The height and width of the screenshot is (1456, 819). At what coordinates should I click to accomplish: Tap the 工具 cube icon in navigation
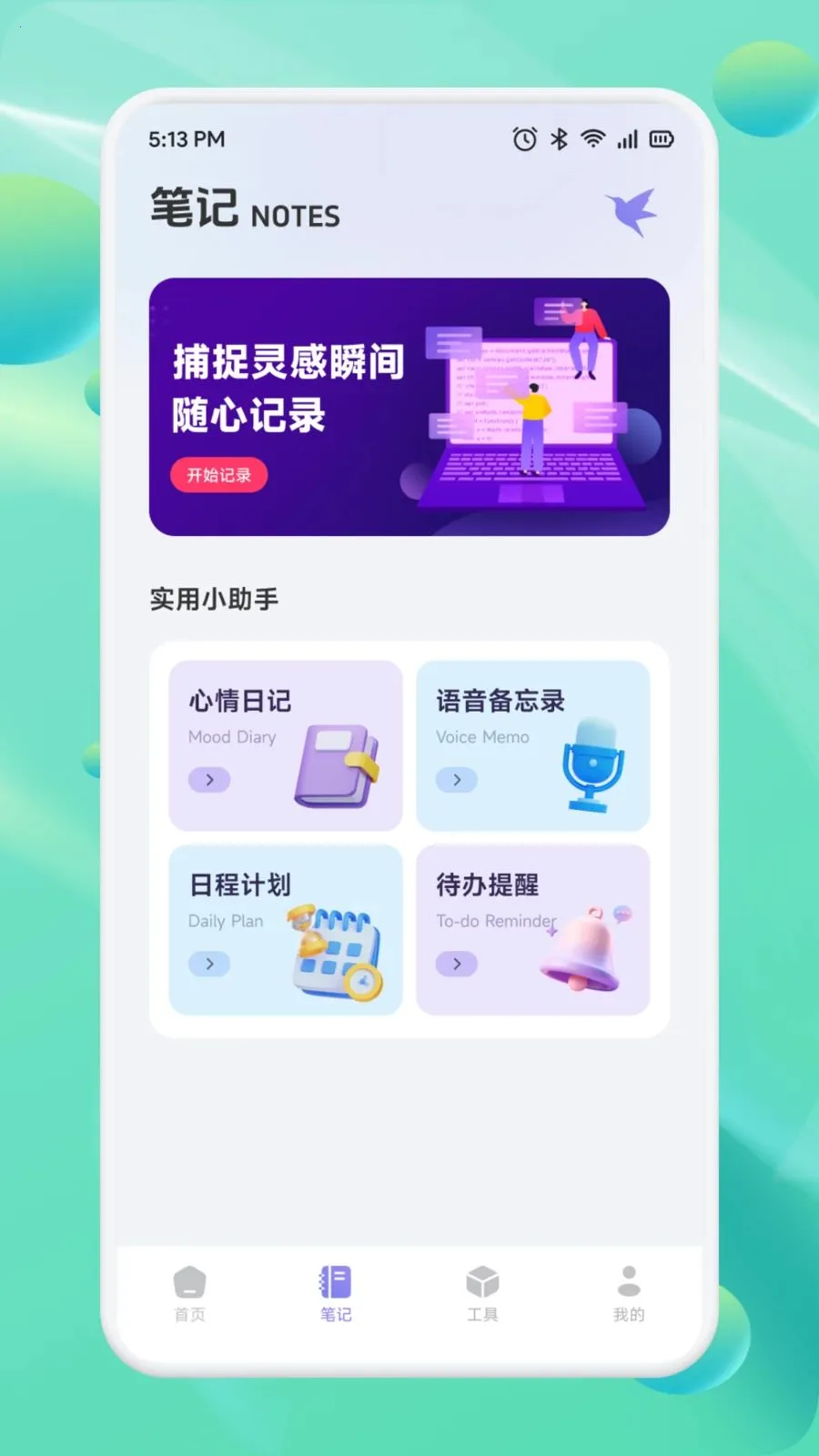point(482,1283)
